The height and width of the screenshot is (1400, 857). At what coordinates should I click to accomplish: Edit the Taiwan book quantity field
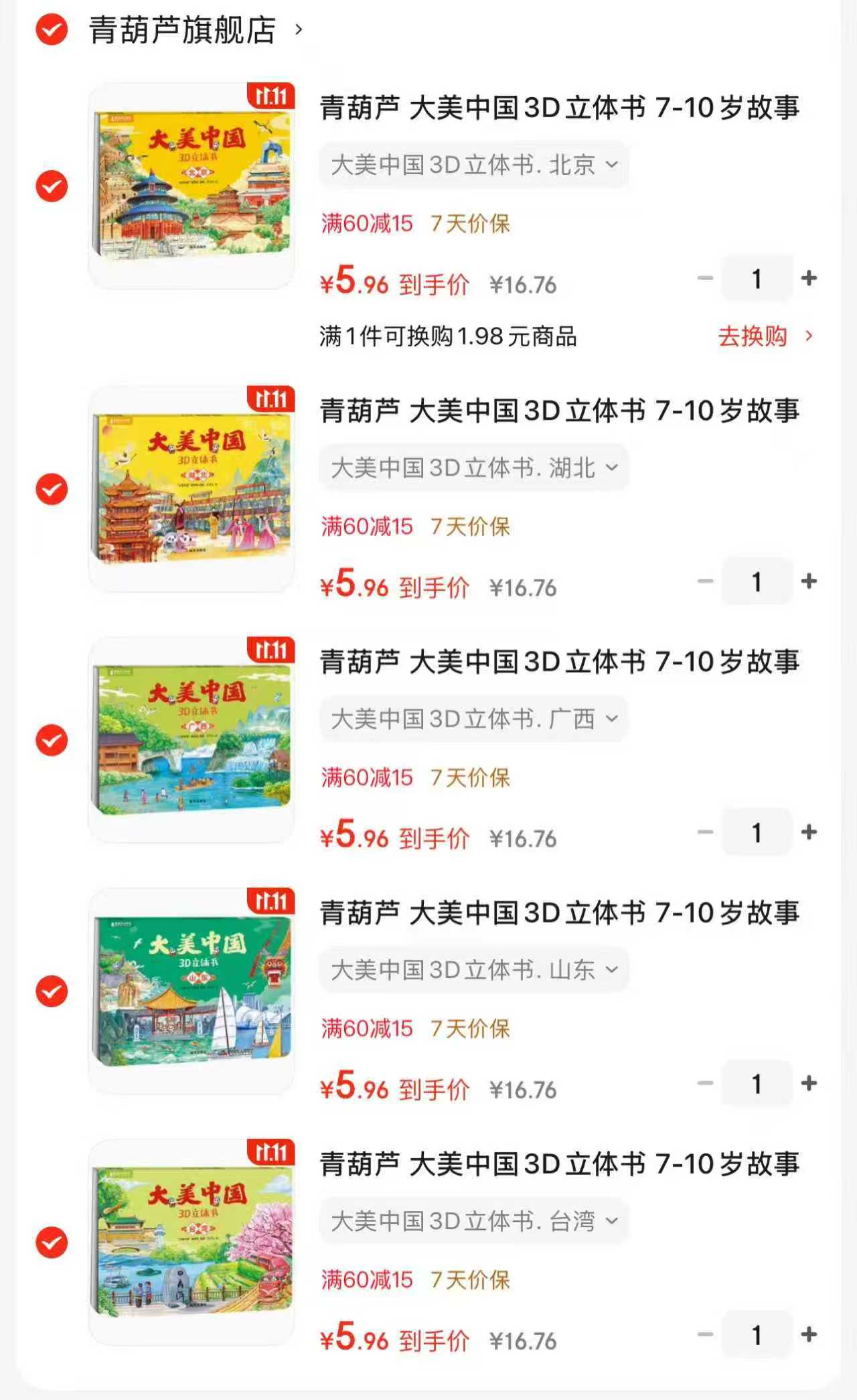757,1336
